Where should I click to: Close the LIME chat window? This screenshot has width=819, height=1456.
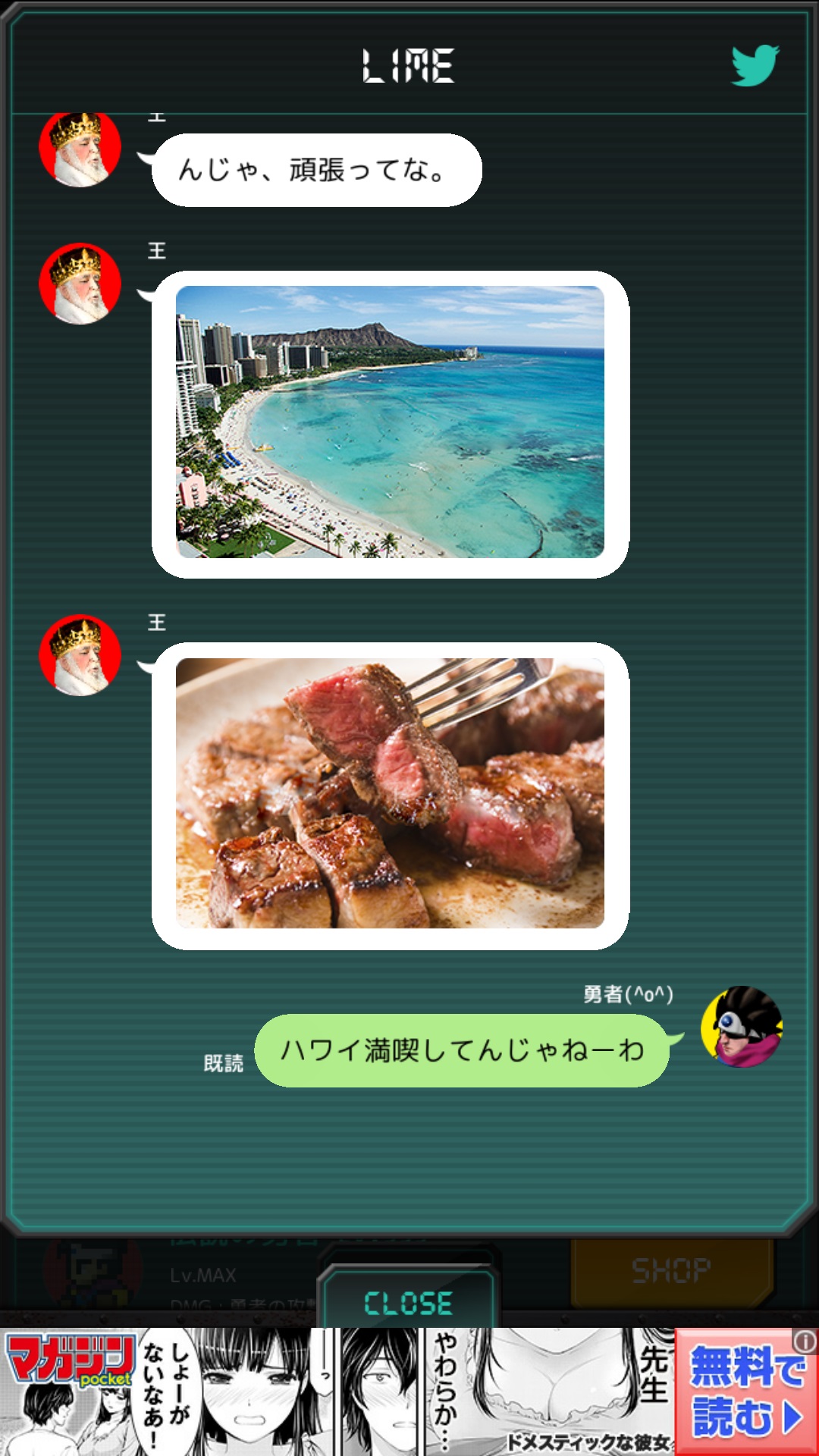pos(408,1303)
